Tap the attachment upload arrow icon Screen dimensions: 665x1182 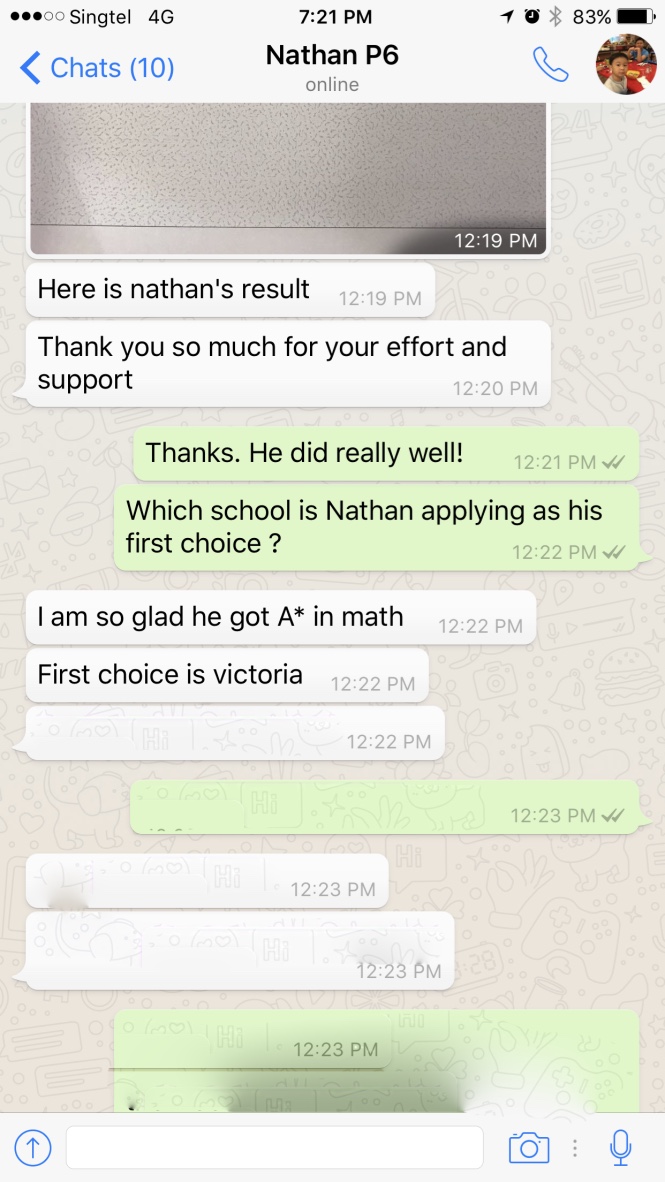click(32, 1147)
